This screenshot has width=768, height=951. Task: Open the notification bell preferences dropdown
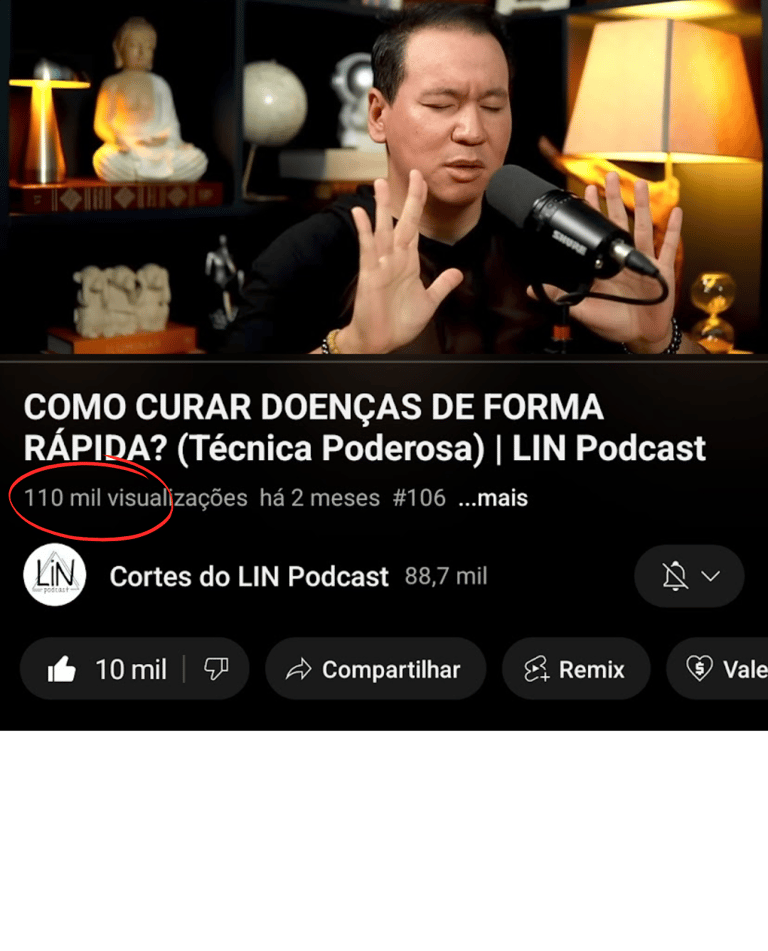coord(690,576)
